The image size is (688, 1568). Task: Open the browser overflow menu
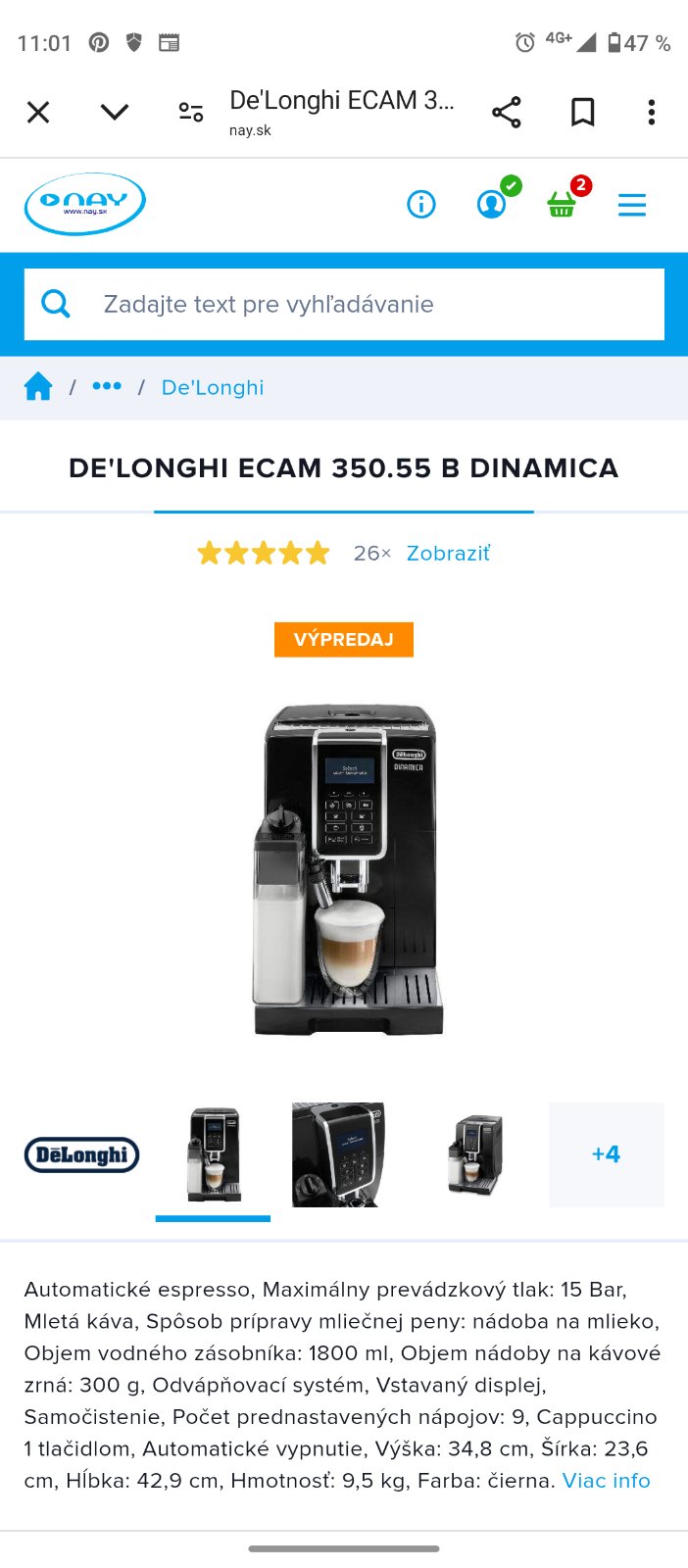(x=651, y=113)
